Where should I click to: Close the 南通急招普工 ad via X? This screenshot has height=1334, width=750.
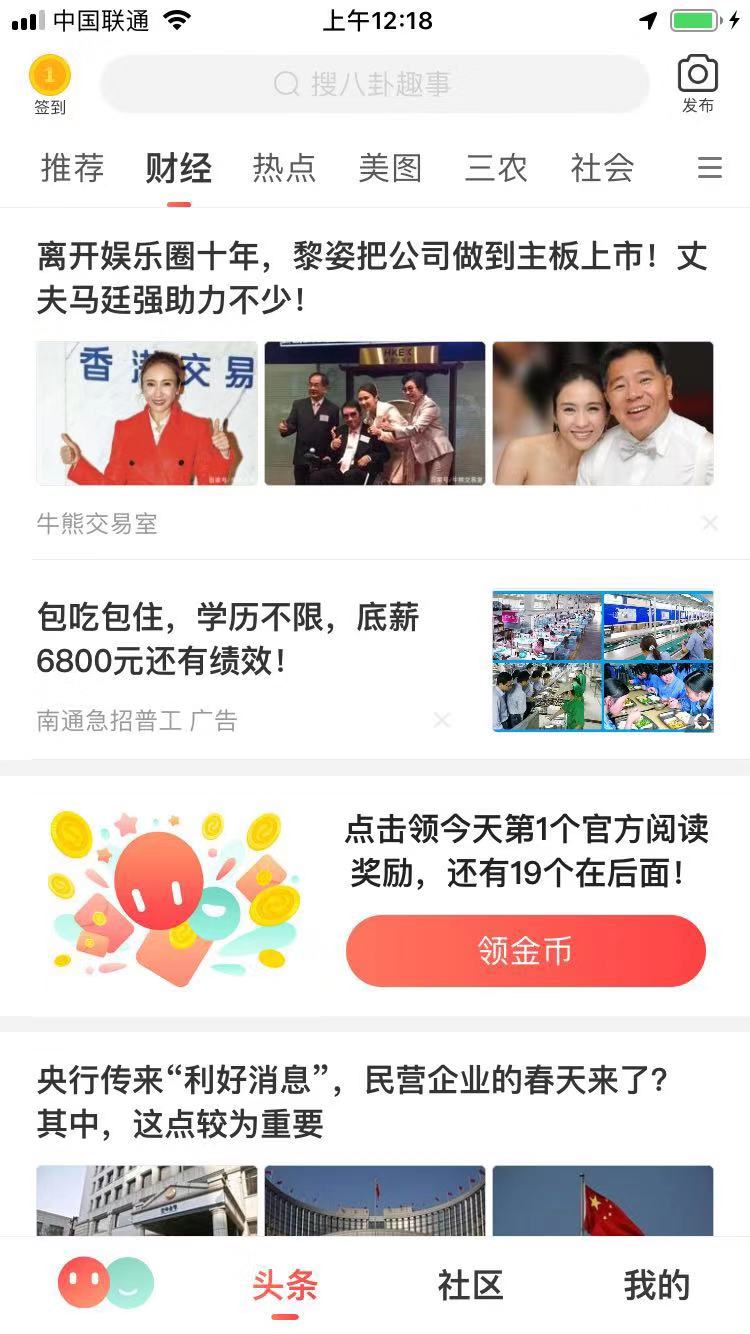[442, 720]
